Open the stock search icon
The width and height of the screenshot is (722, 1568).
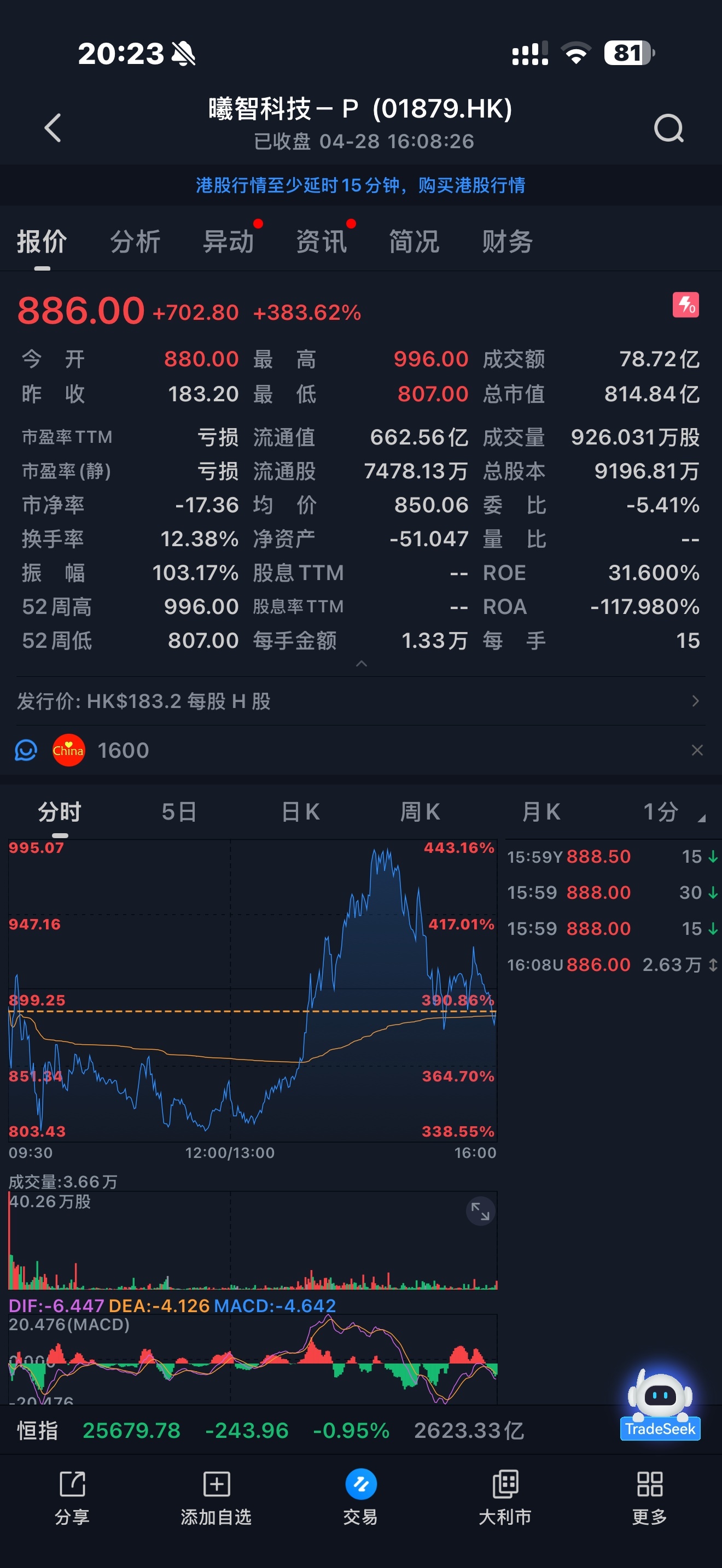(x=668, y=128)
